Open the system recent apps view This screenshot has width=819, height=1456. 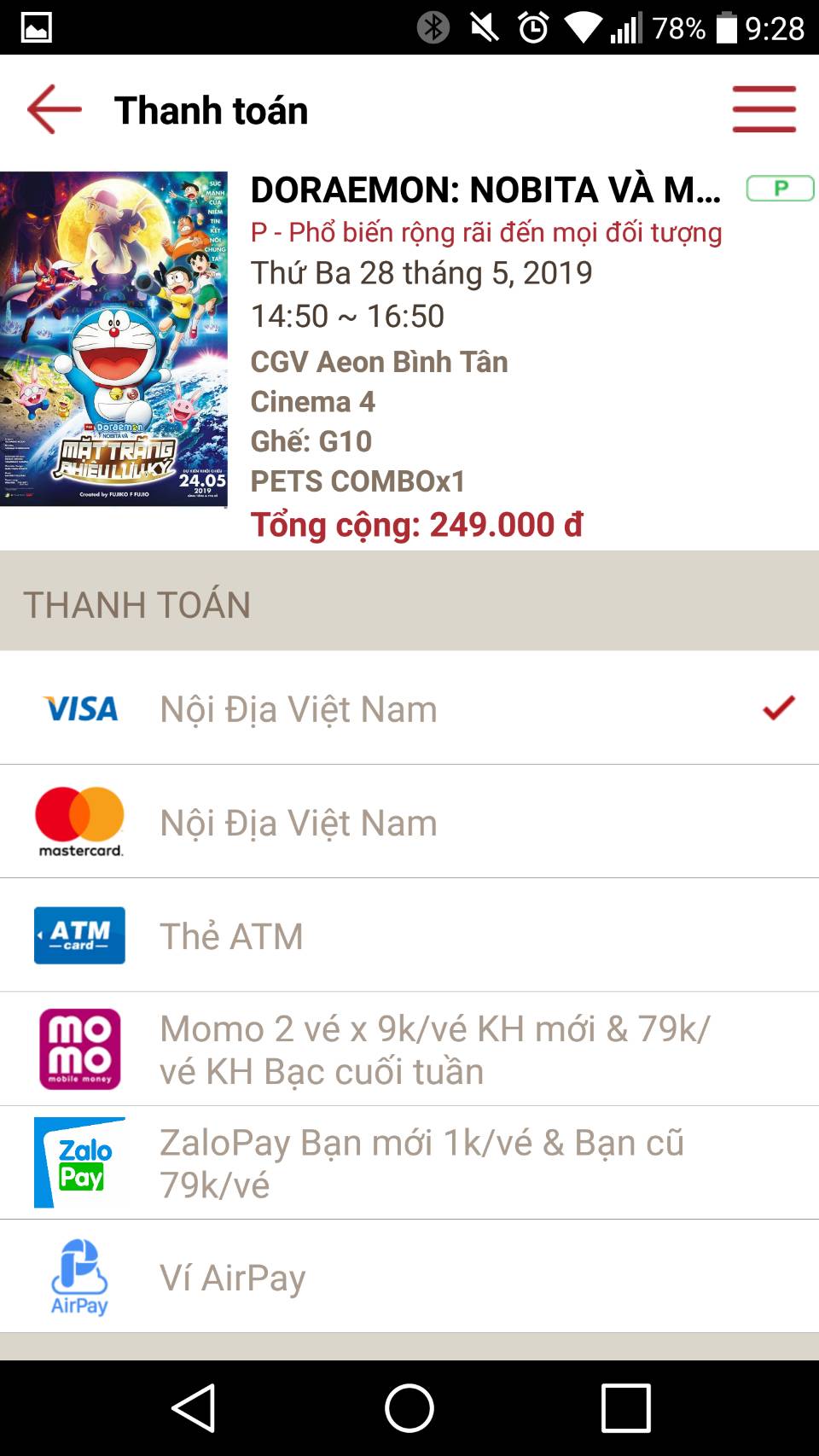tap(626, 1408)
